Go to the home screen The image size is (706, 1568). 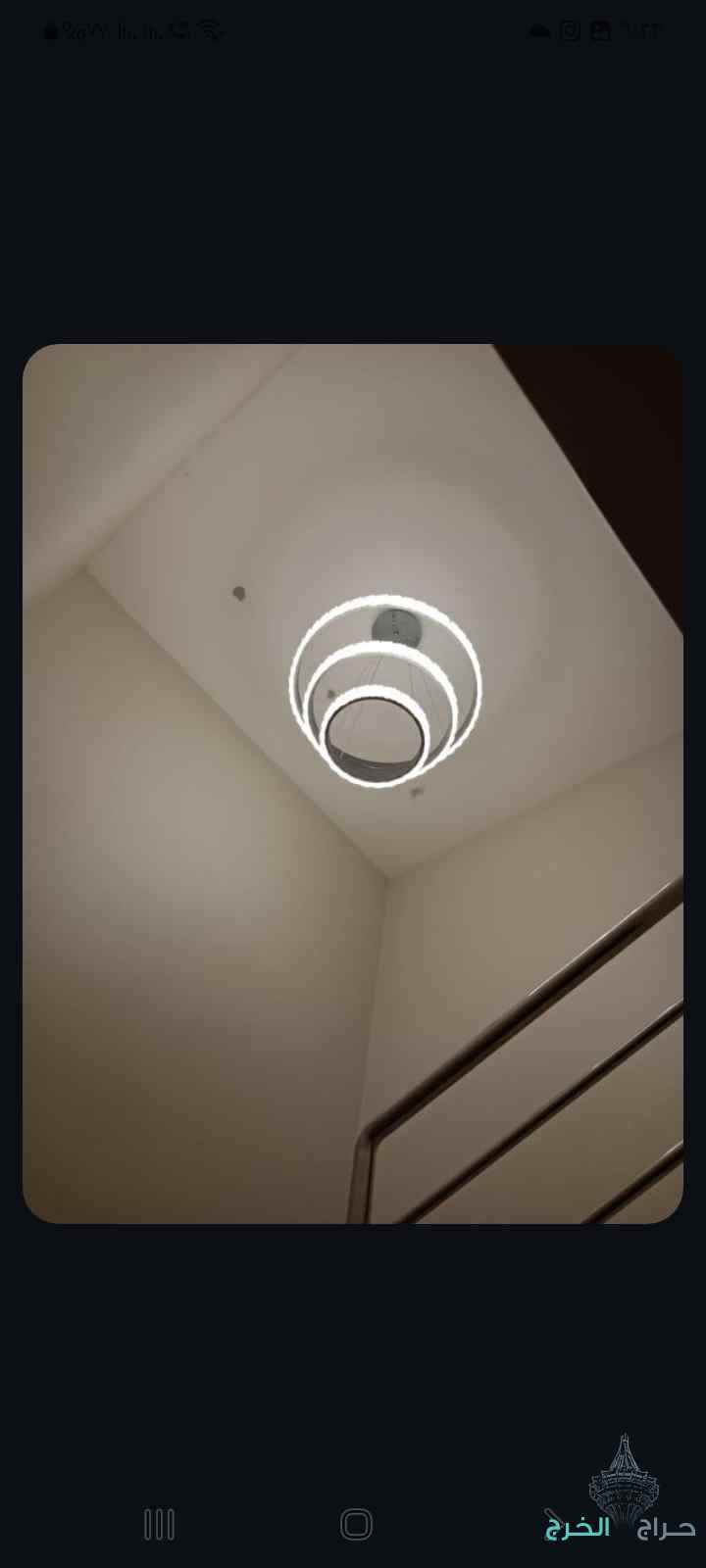(x=356, y=1524)
